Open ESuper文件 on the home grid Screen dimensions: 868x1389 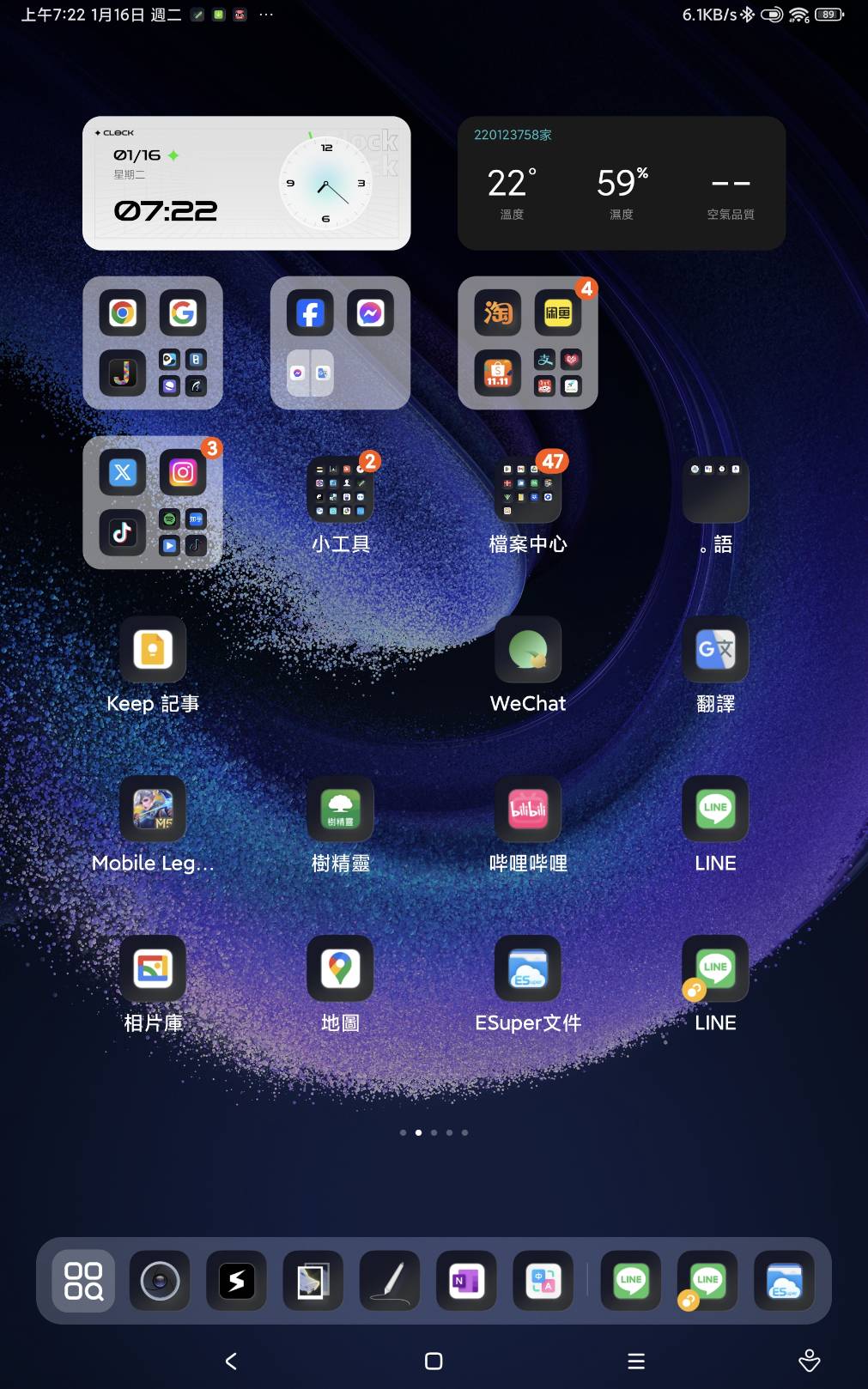click(528, 969)
